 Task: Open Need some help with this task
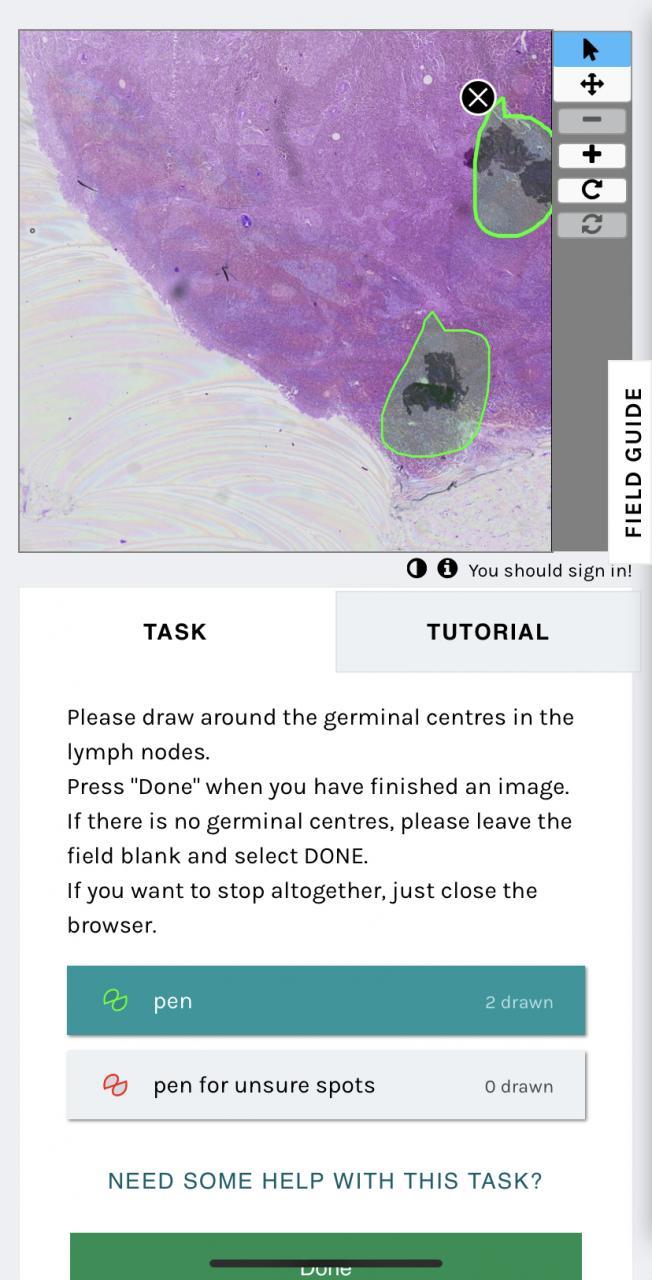click(325, 1181)
